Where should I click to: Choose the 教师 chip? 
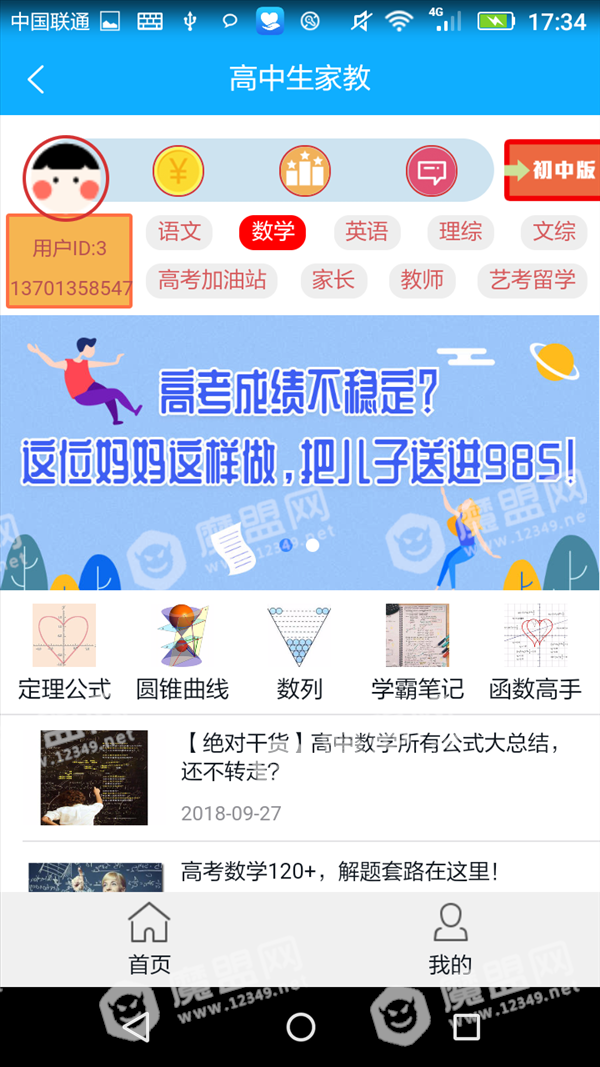(x=422, y=280)
